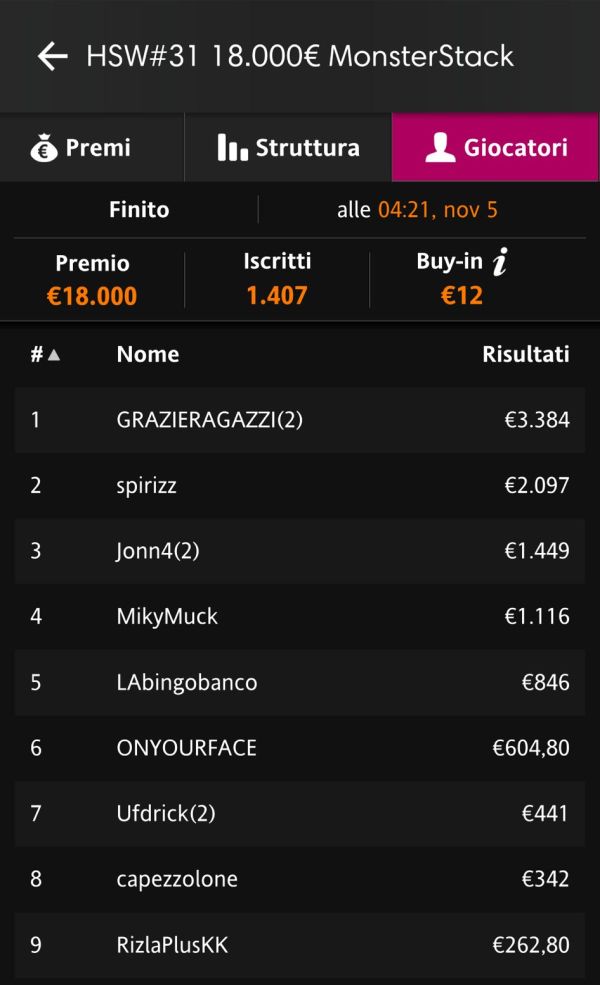View player Jonn4(2) details
The image size is (600, 985).
pos(300,551)
